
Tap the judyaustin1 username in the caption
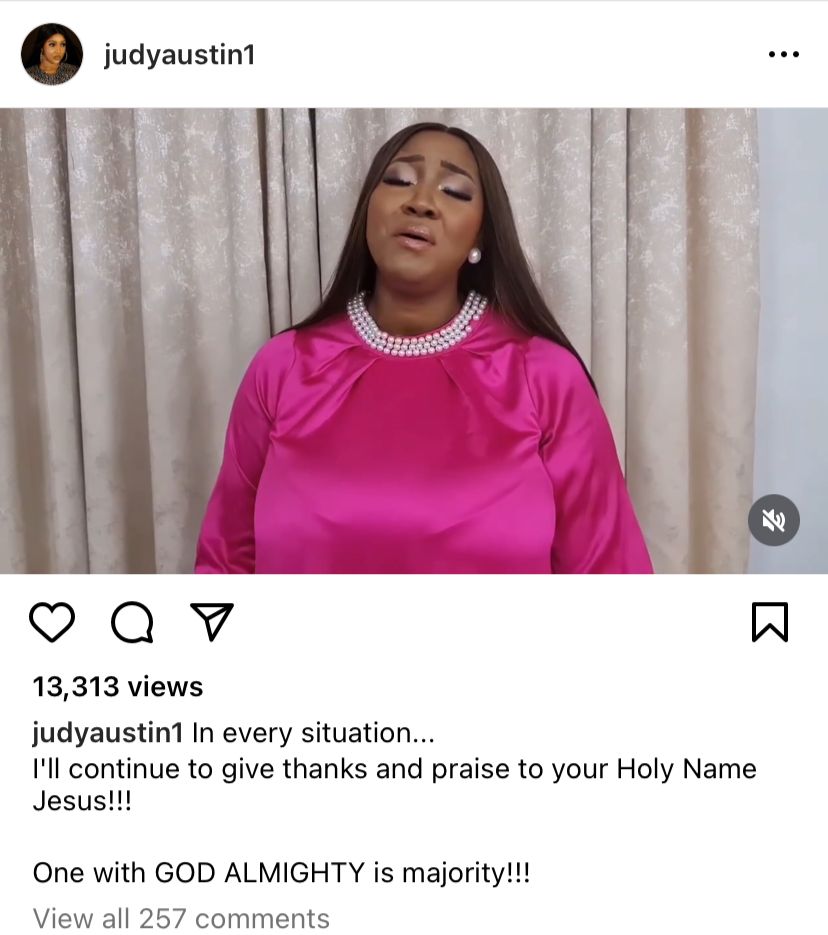pos(107,733)
